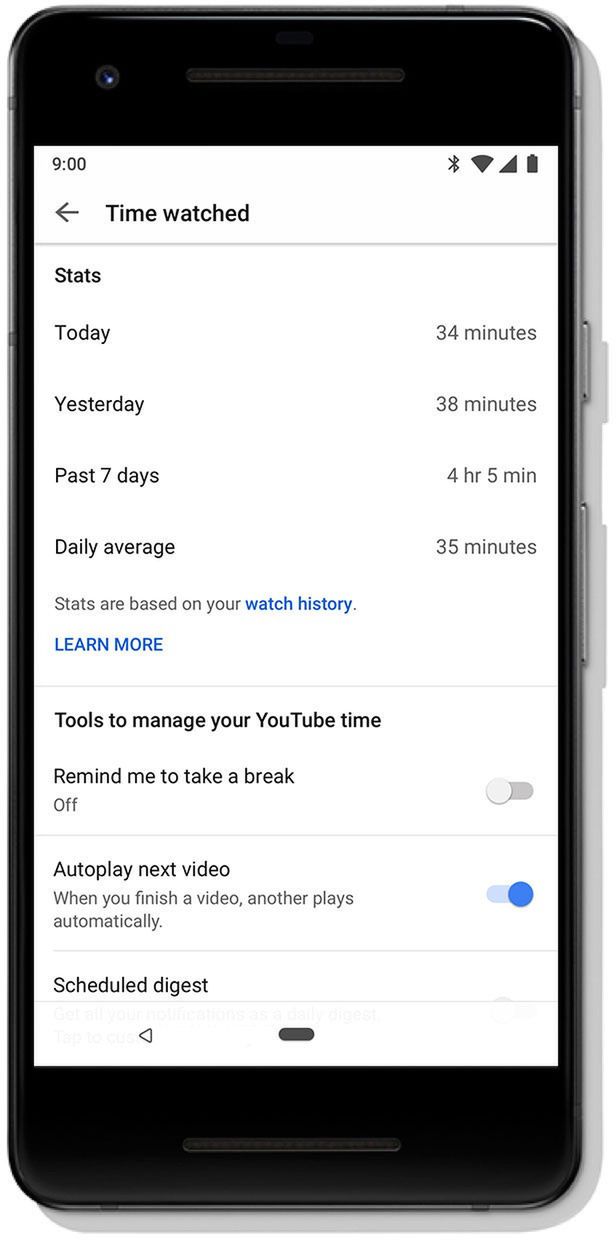Tap the system back triangle
616x1245 pixels.
146,1035
